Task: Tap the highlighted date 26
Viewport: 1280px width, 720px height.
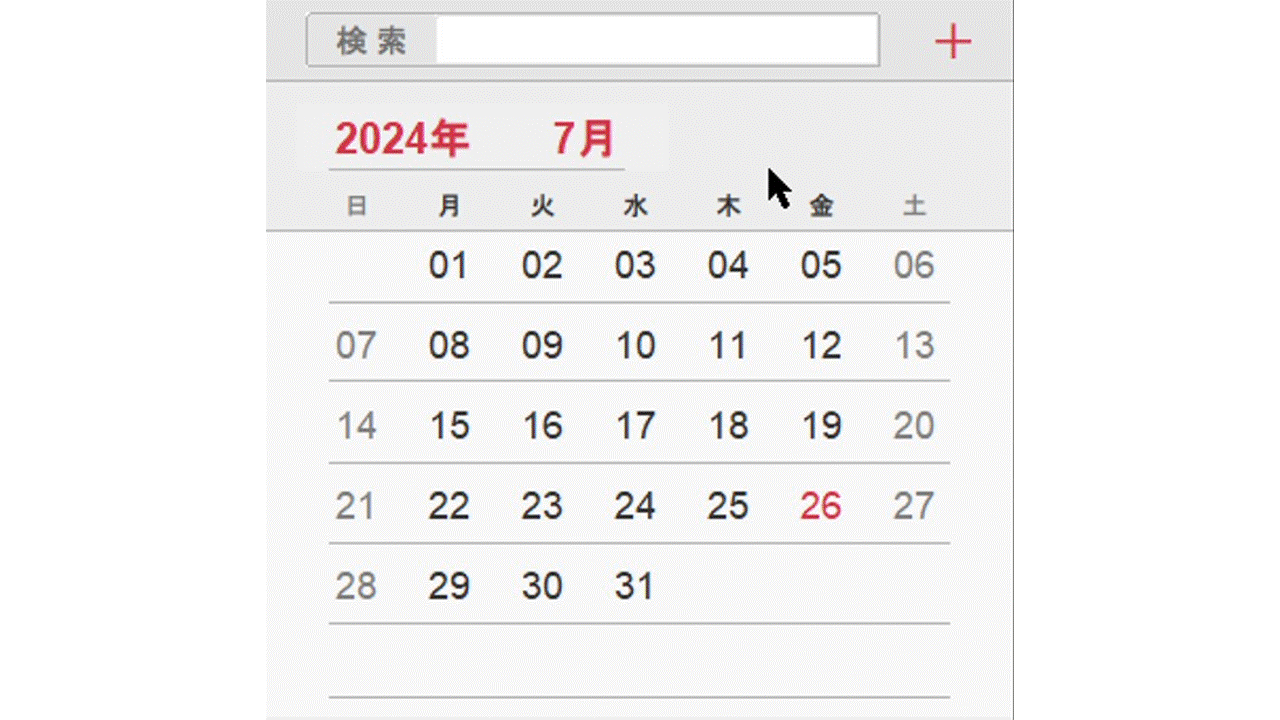Action: 821,506
